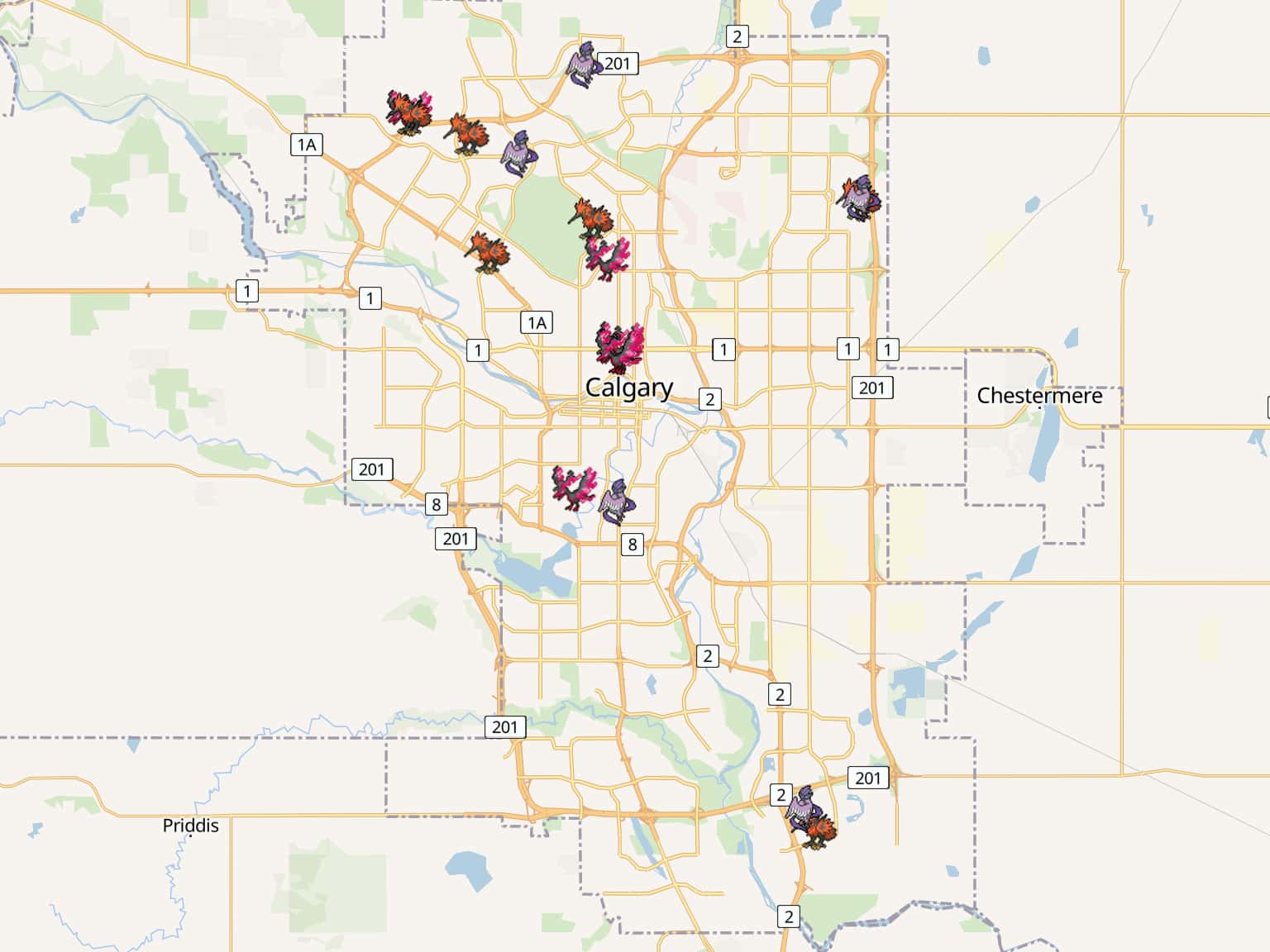1270x952 pixels.
Task: Open the bird marker on the city's eastern edge
Action: [860, 197]
